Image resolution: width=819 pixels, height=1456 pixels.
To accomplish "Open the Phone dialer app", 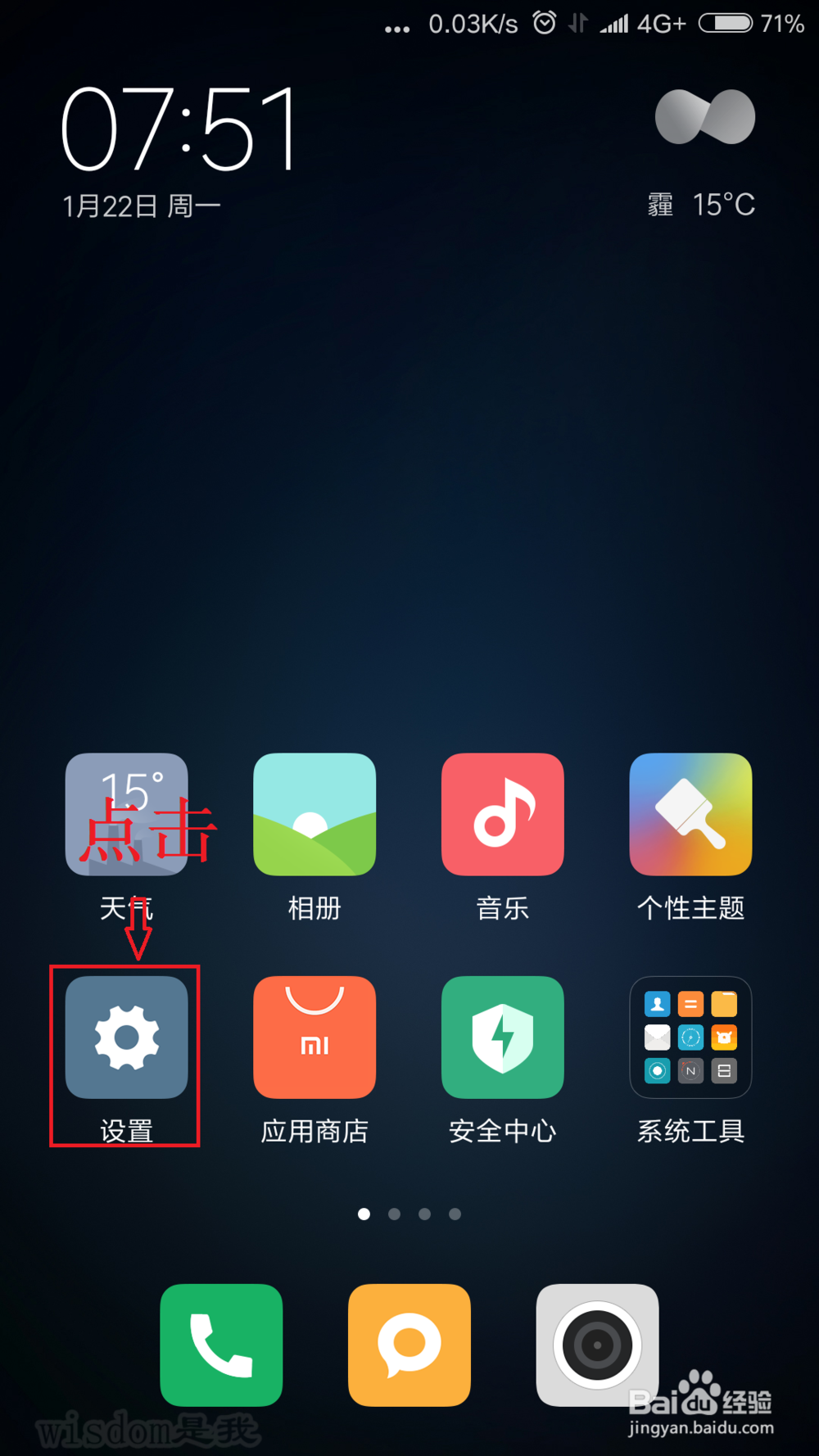I will point(221,1345).
